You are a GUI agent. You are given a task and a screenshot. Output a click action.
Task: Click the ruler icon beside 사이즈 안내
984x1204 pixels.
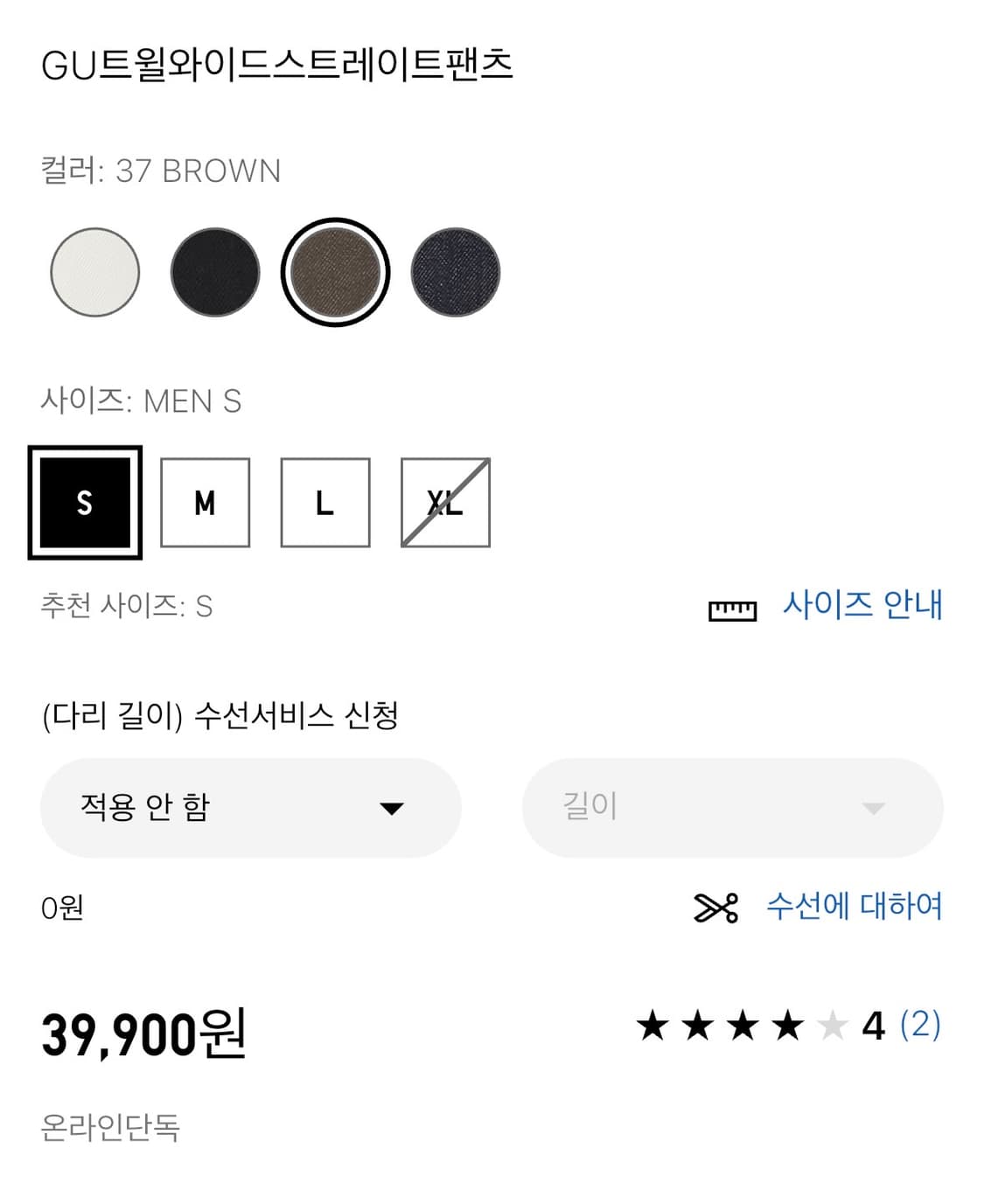coord(733,609)
